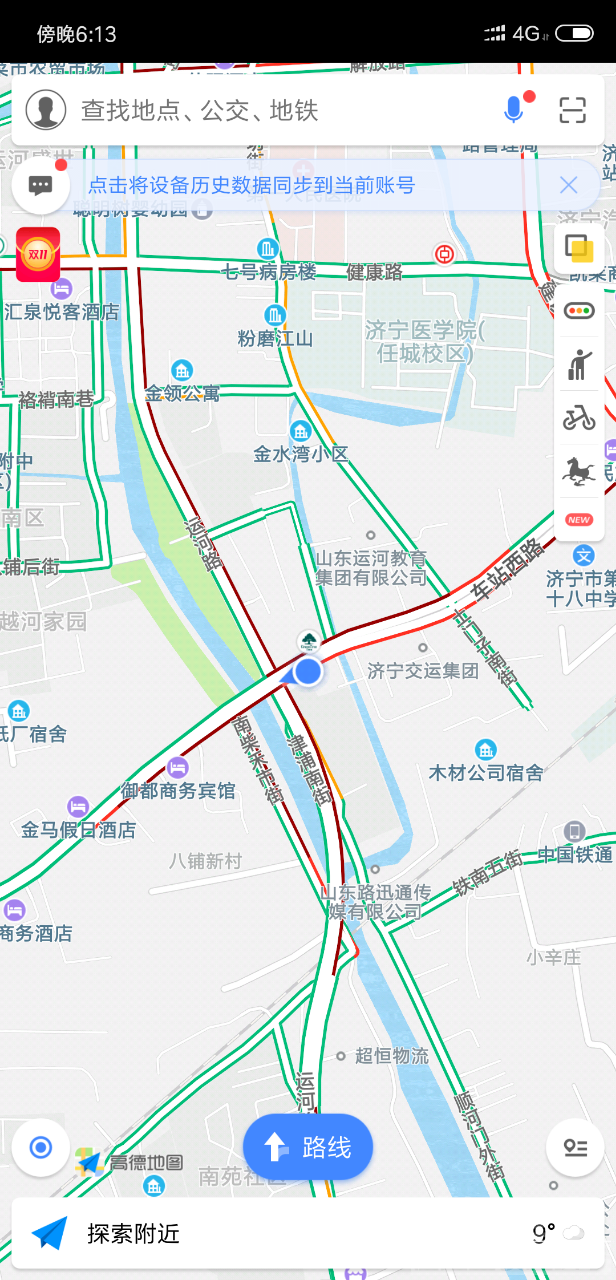
Task: Dismiss the sync data banner
Action: coord(569,185)
